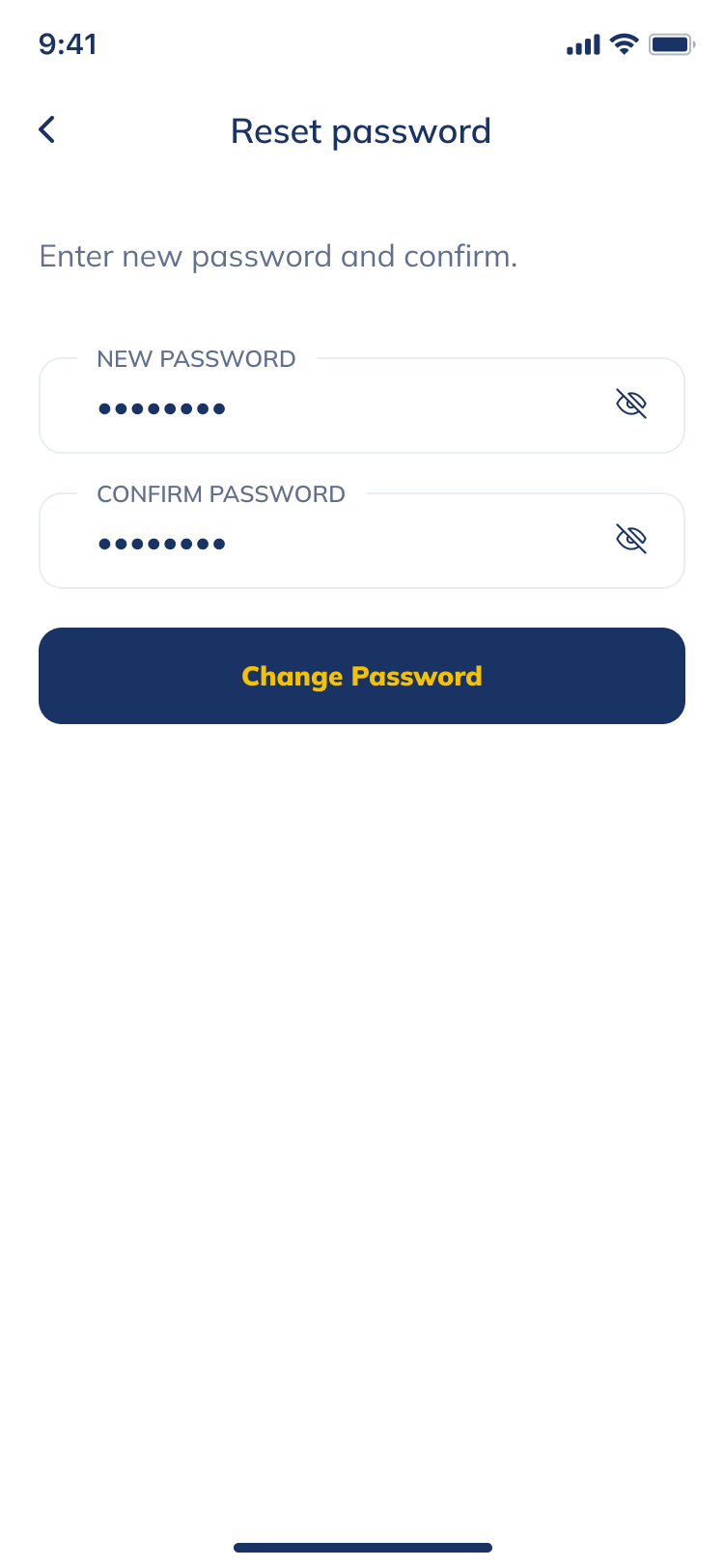Submit with the Change Password button
This screenshot has height=1568, width=724.
pyautogui.click(x=362, y=676)
